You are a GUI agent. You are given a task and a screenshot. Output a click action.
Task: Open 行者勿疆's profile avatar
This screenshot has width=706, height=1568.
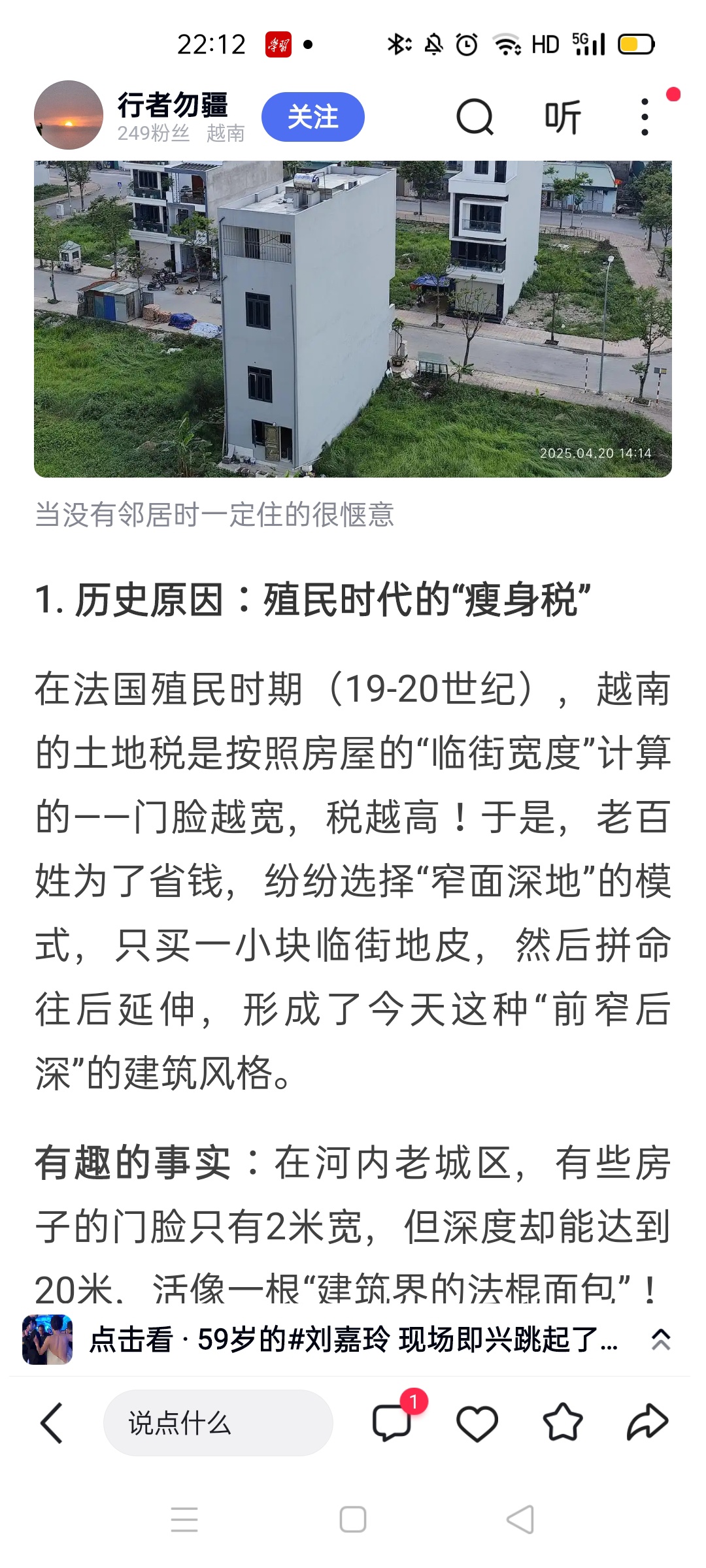(x=68, y=116)
